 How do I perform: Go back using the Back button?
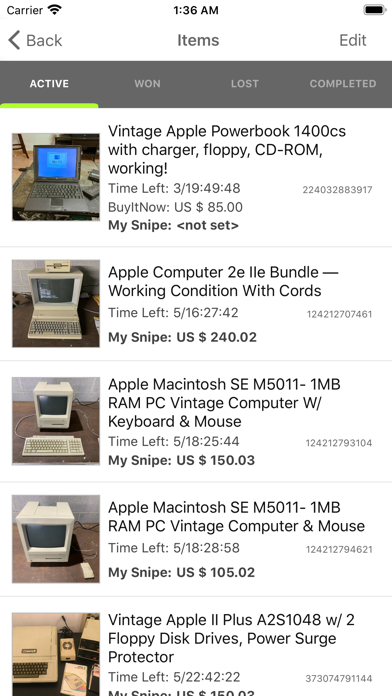[35, 40]
